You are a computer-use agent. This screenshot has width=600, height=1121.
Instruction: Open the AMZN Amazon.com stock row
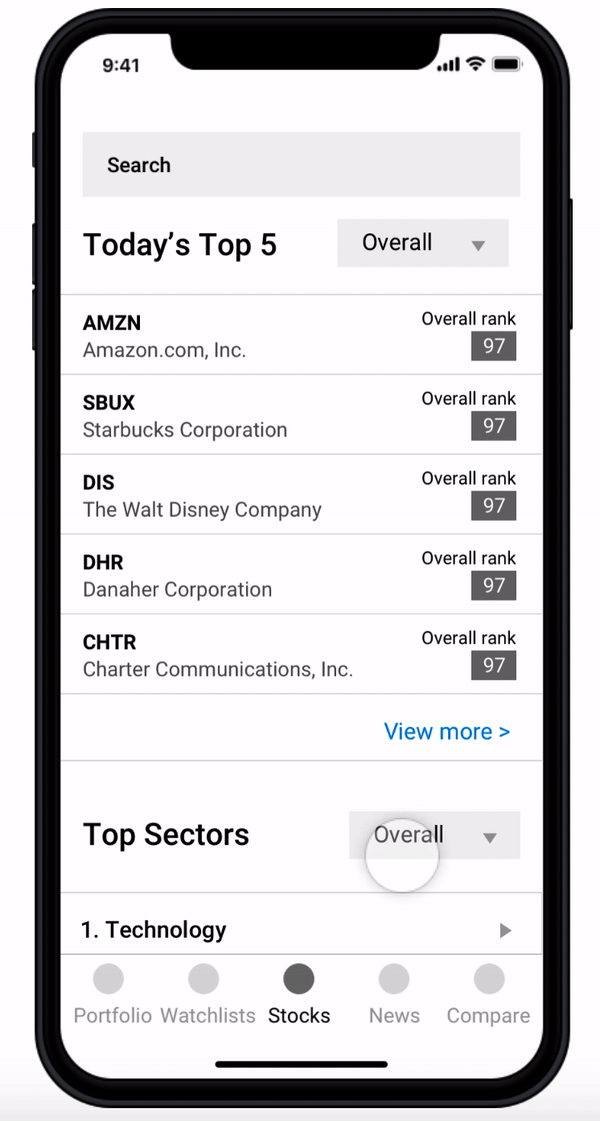point(301,335)
